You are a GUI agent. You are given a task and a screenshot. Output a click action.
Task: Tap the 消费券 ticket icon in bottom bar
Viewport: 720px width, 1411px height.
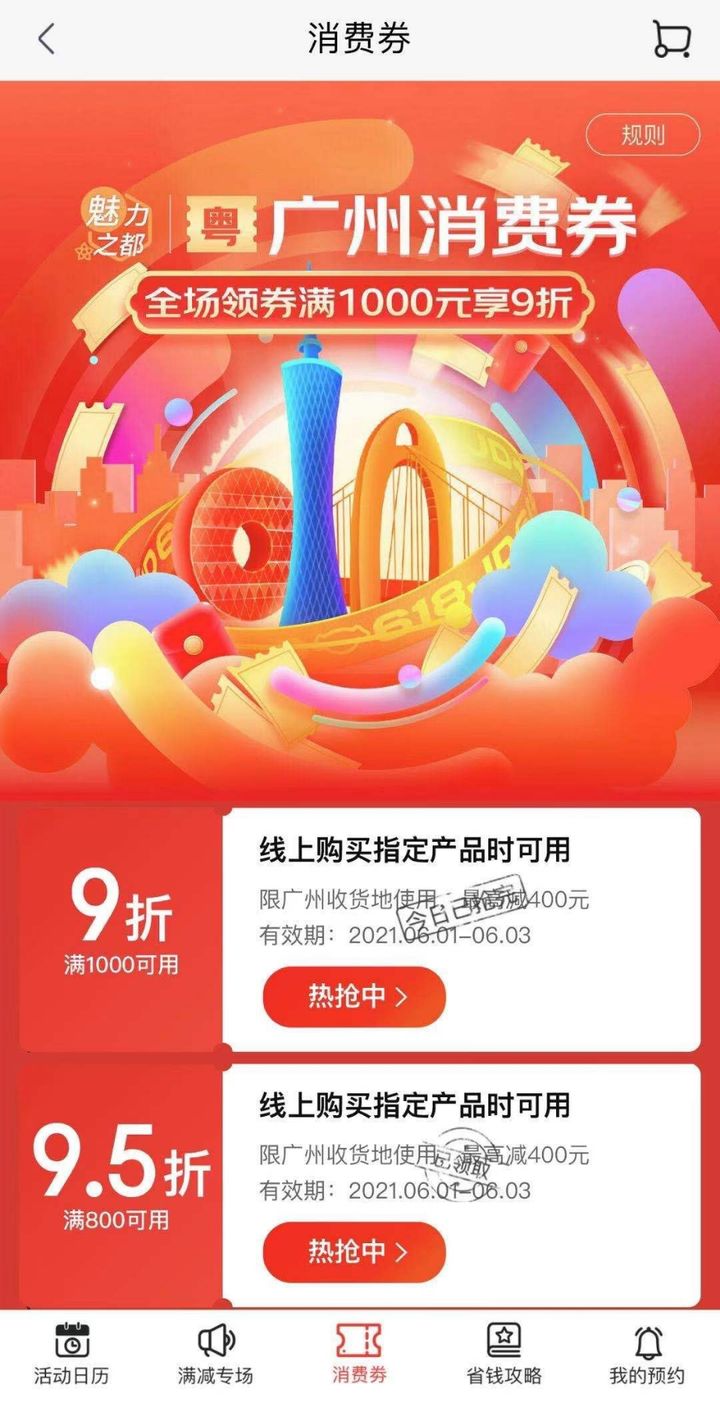click(360, 1340)
